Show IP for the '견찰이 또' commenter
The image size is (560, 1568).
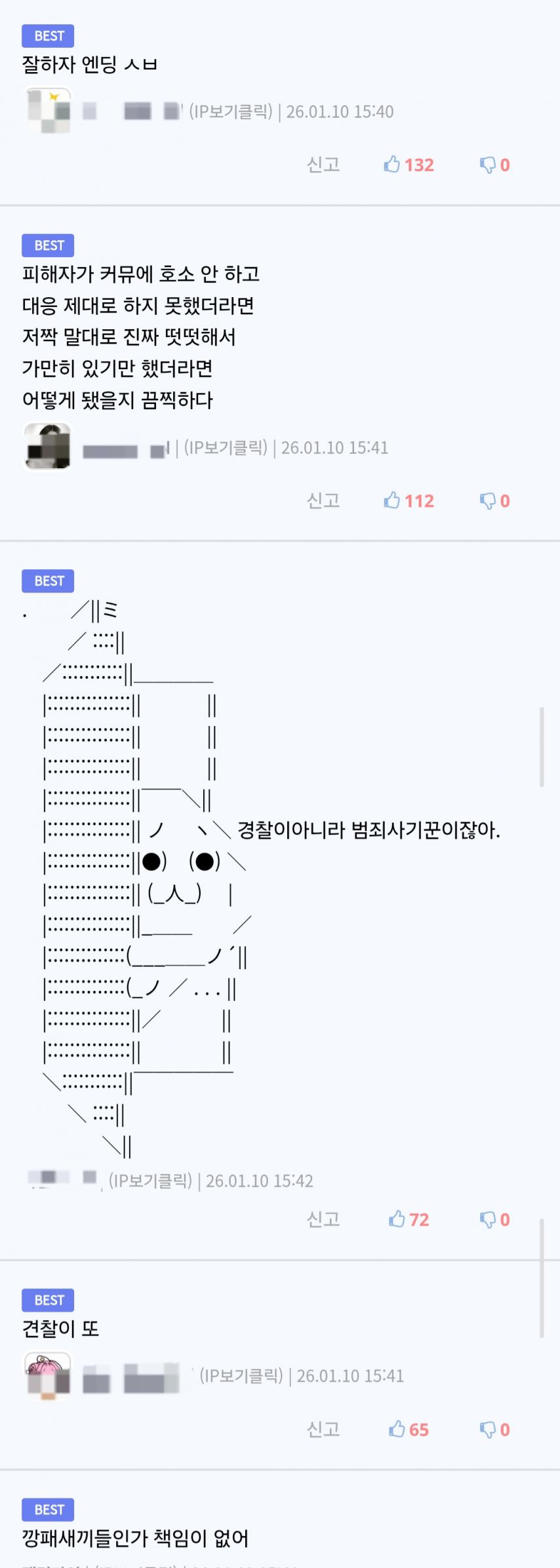pos(241,1376)
